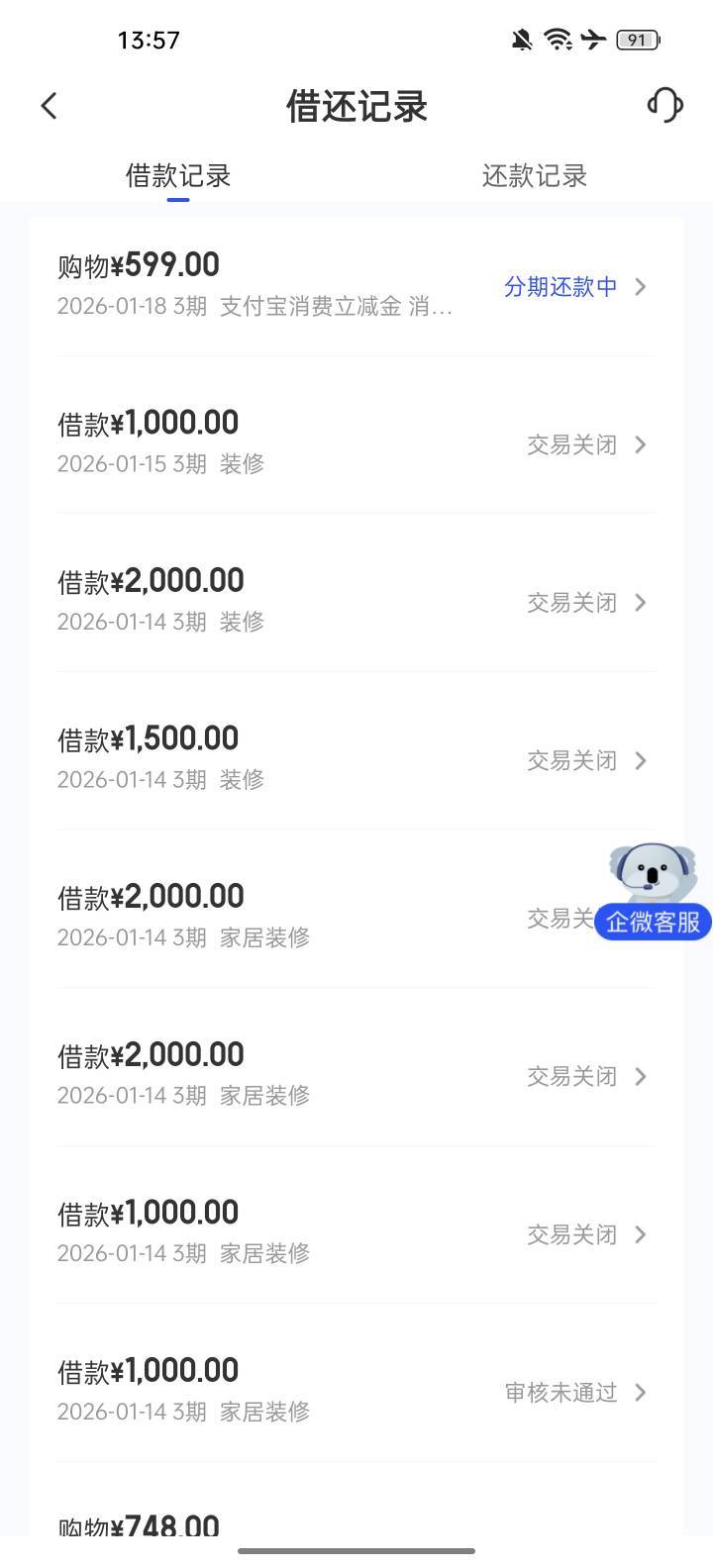The width and height of the screenshot is (713, 1568).
Task: Open the ¥1,500.00 装修 loan record
Action: pos(356,758)
